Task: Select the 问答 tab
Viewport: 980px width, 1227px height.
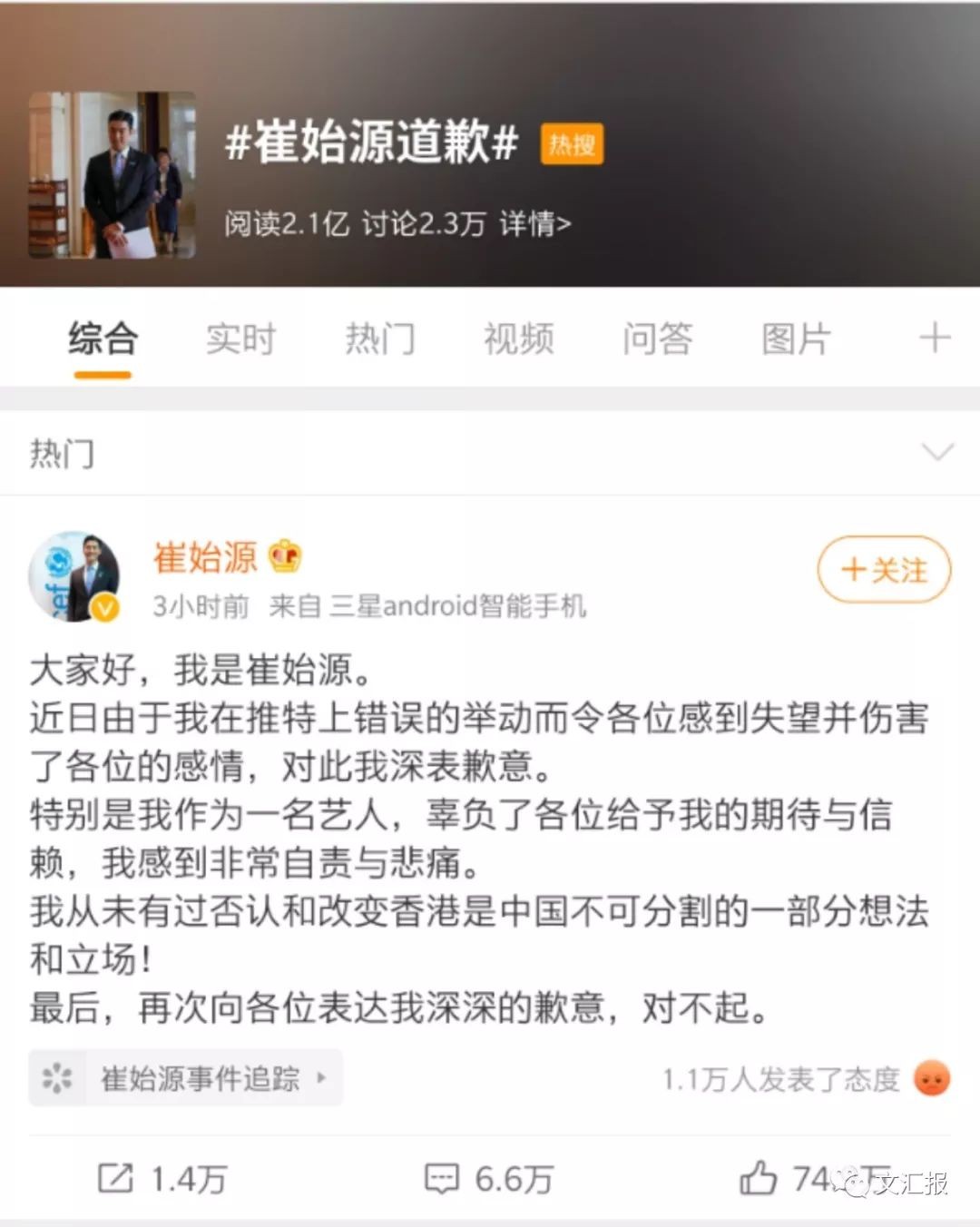Action: 657,339
